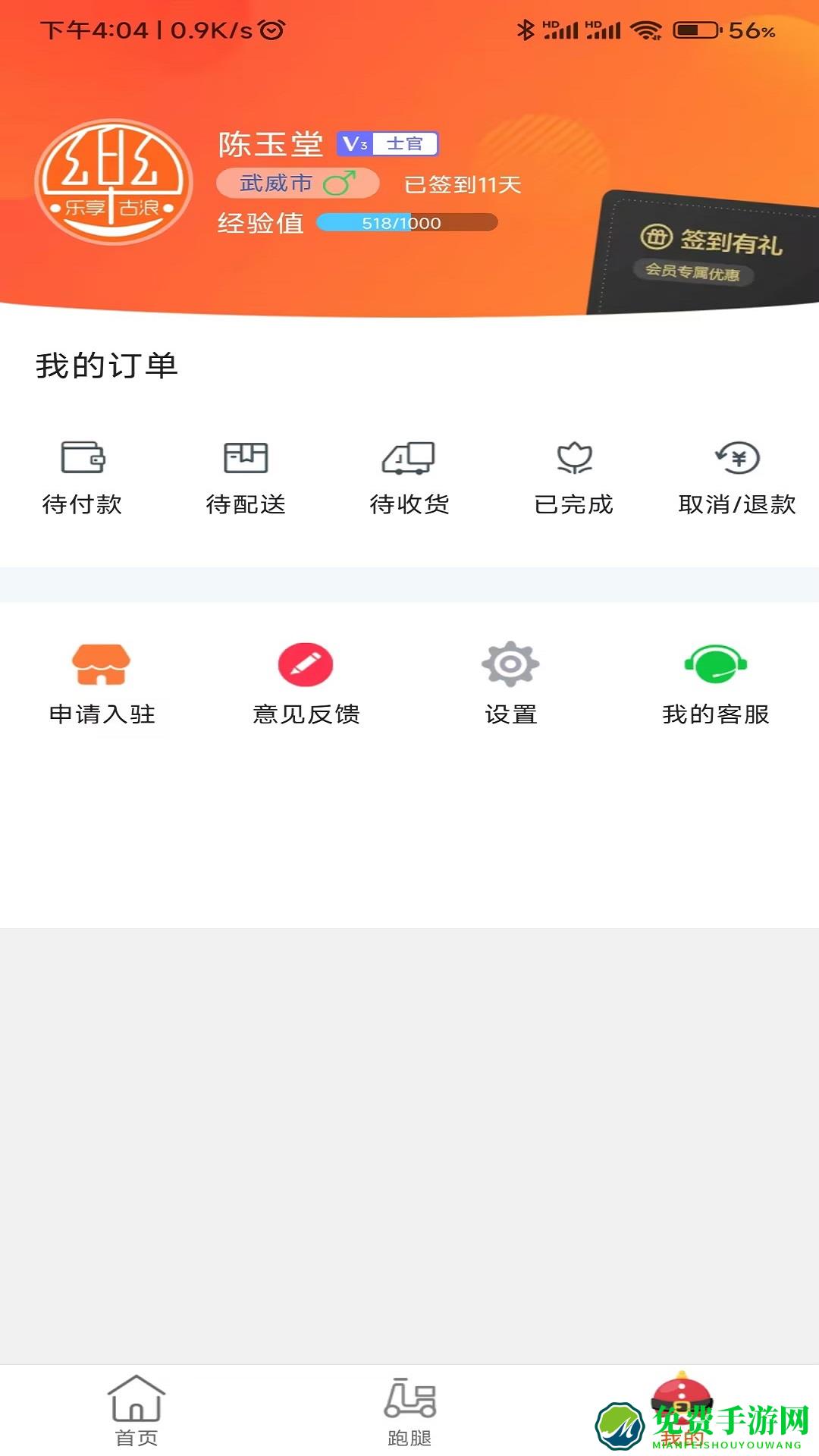View 待付款 pending payment orders
Viewport: 819px width, 1456px height.
pyautogui.click(x=82, y=476)
